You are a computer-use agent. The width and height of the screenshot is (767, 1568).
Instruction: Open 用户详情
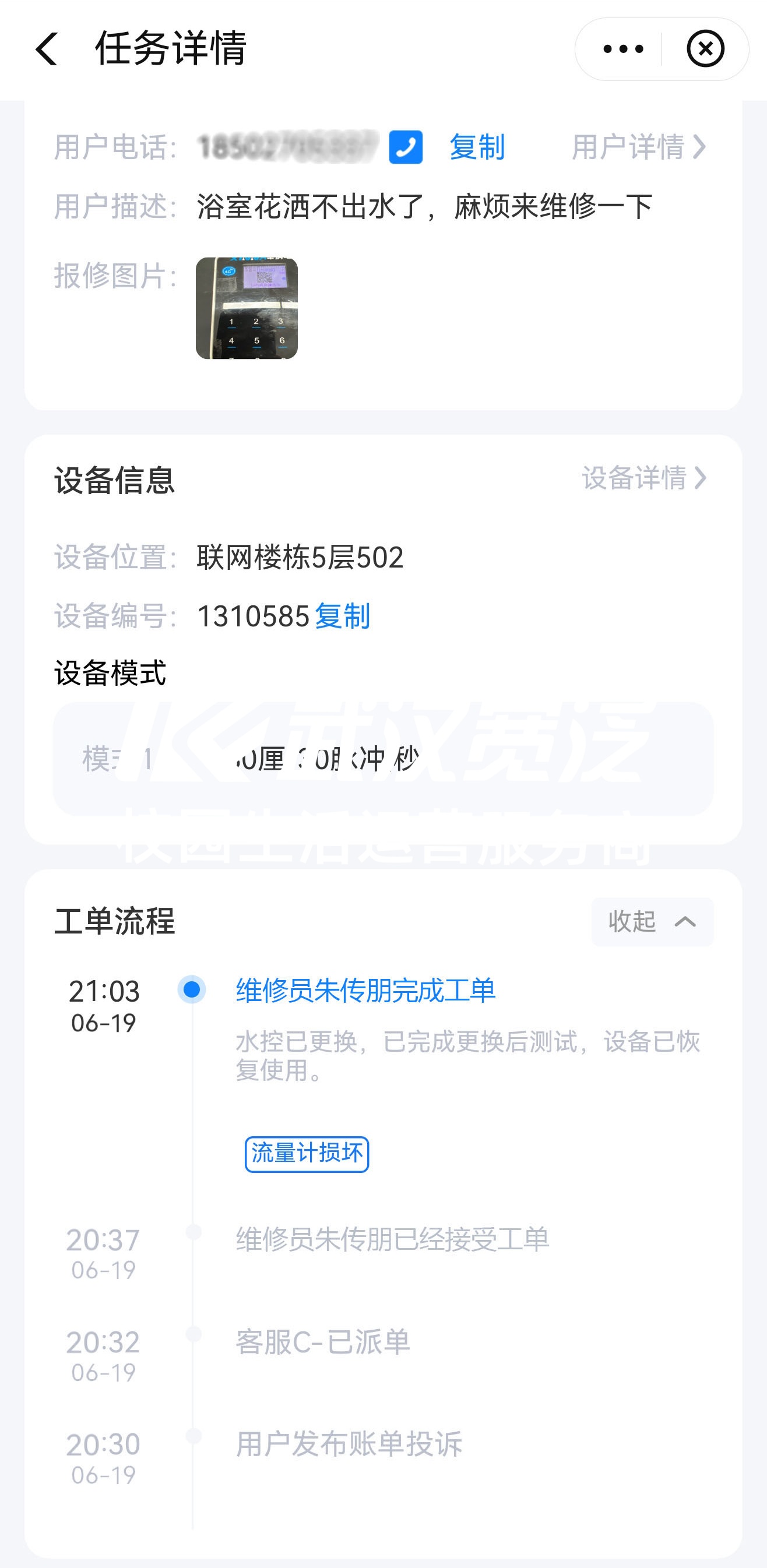coord(639,147)
